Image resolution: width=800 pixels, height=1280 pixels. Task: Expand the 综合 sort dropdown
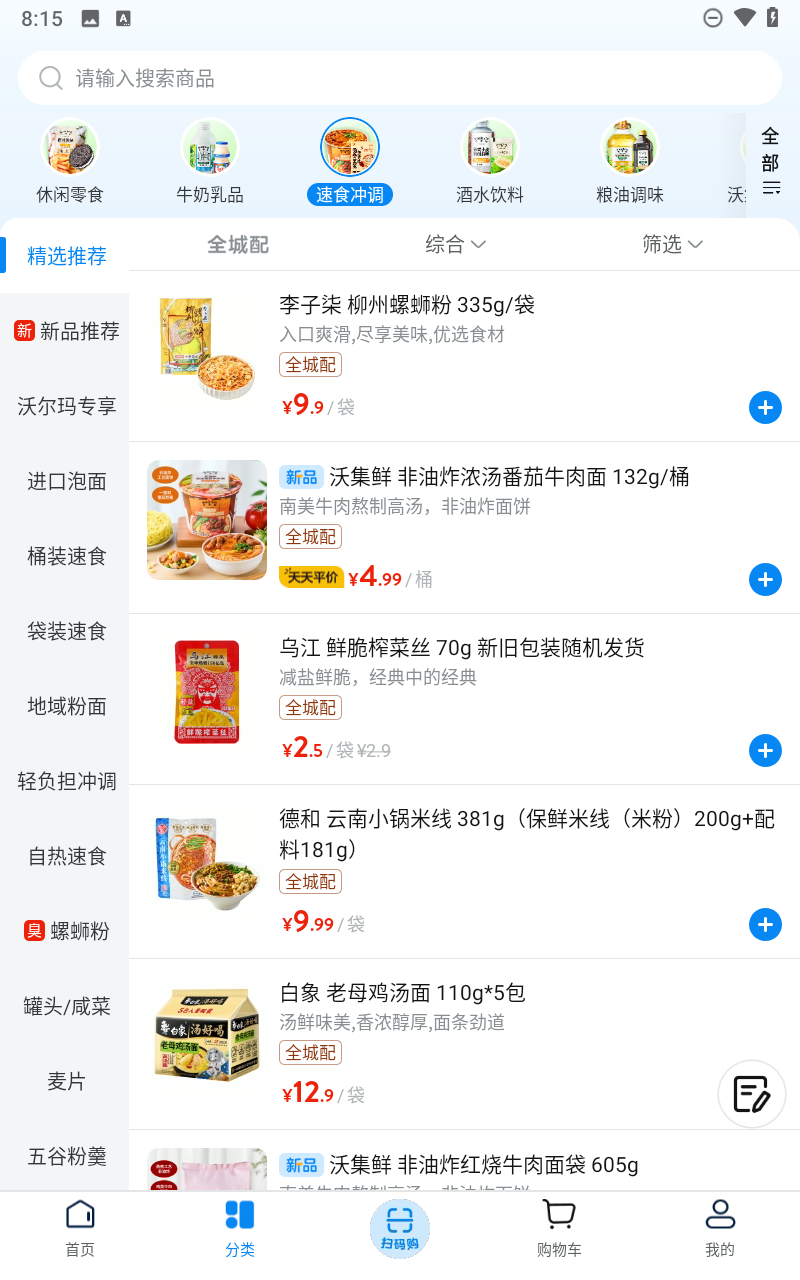tap(456, 244)
